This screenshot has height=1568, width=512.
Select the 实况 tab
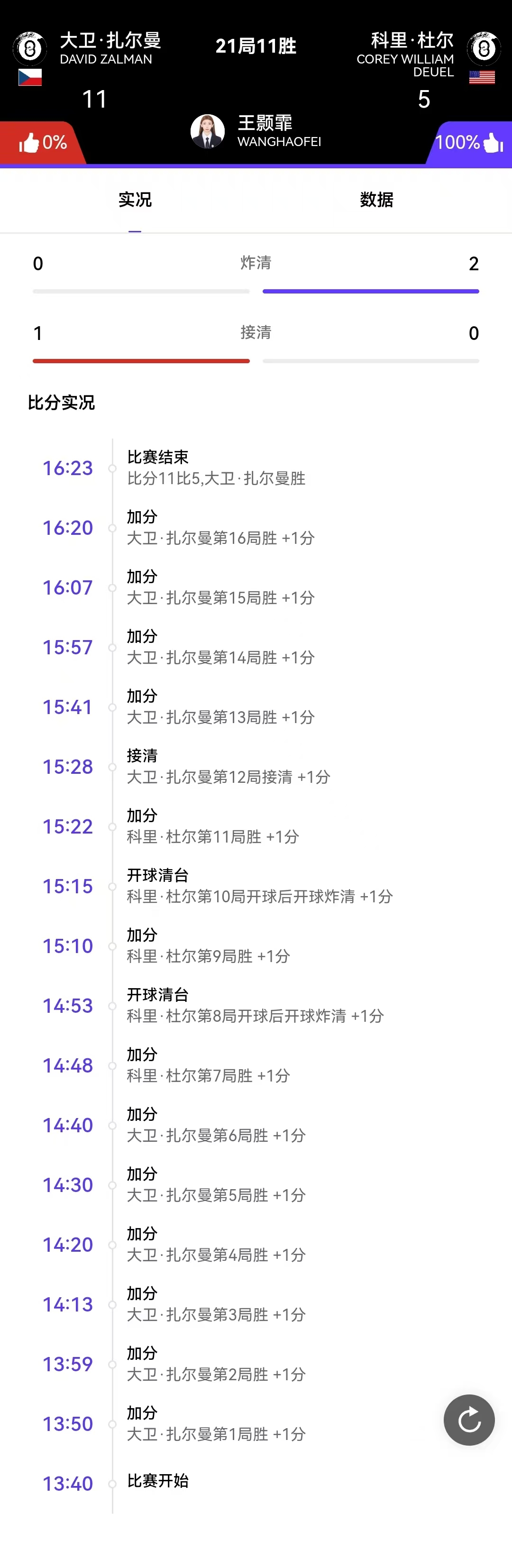(135, 200)
